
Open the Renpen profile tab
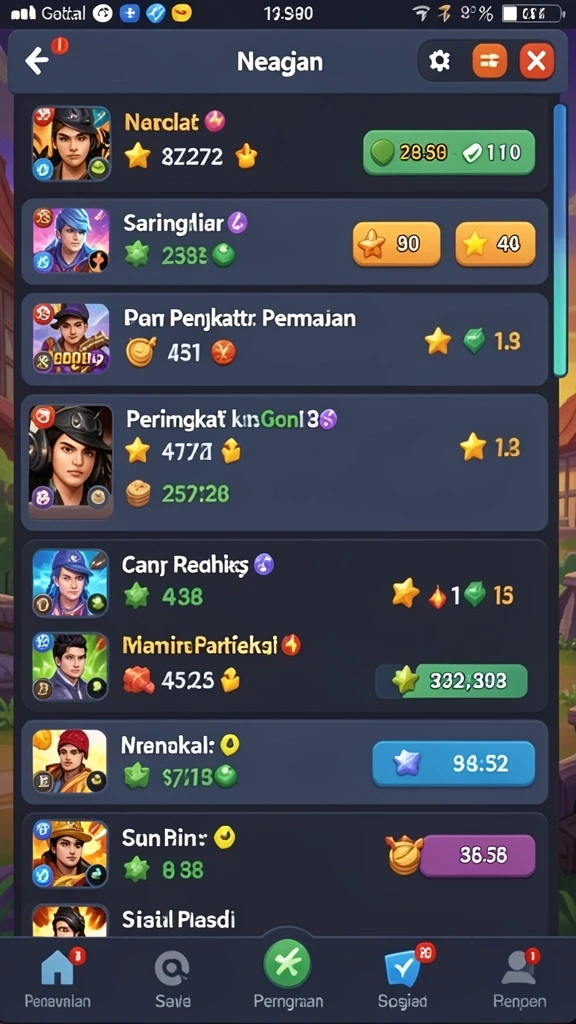520,980
